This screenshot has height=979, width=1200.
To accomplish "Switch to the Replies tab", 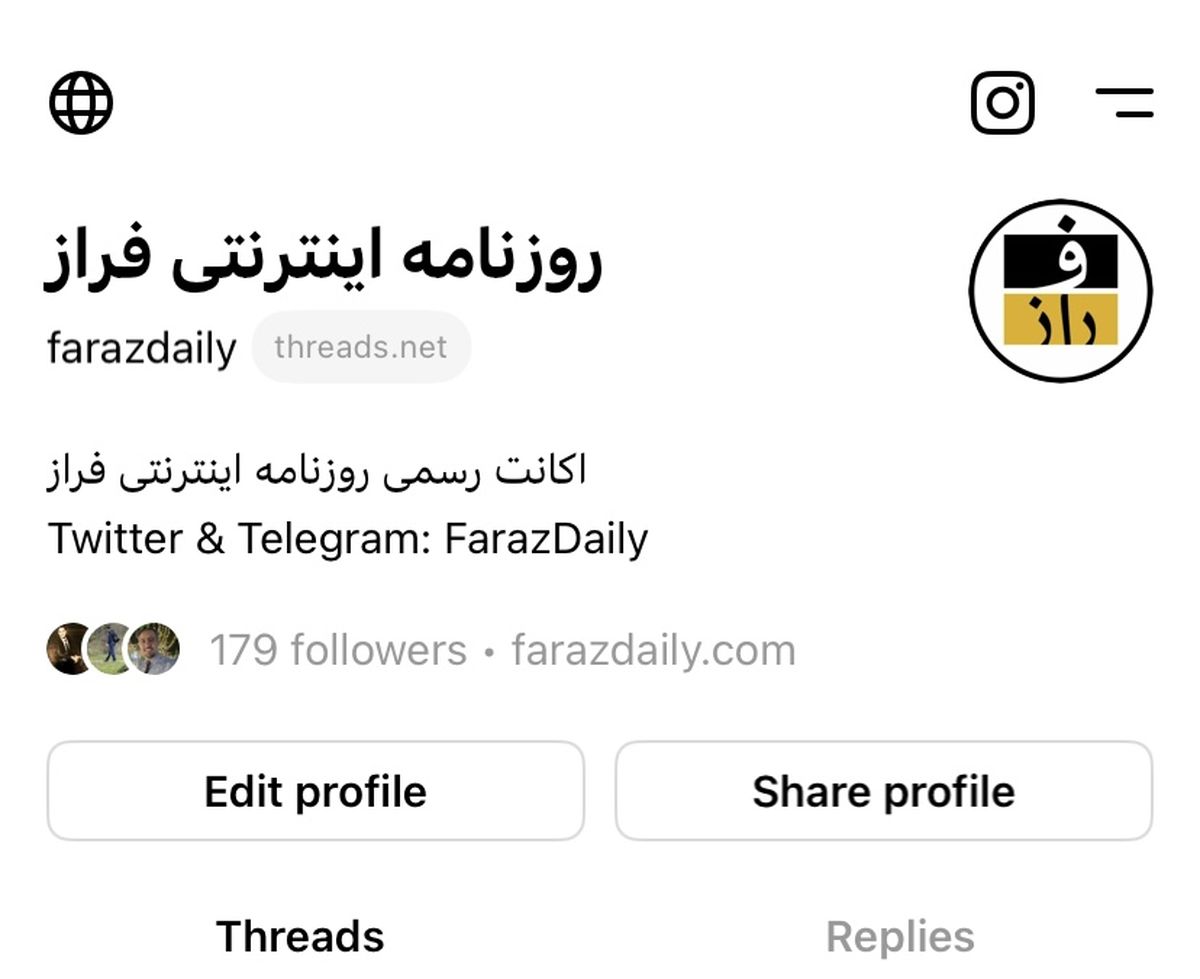I will 900,937.
